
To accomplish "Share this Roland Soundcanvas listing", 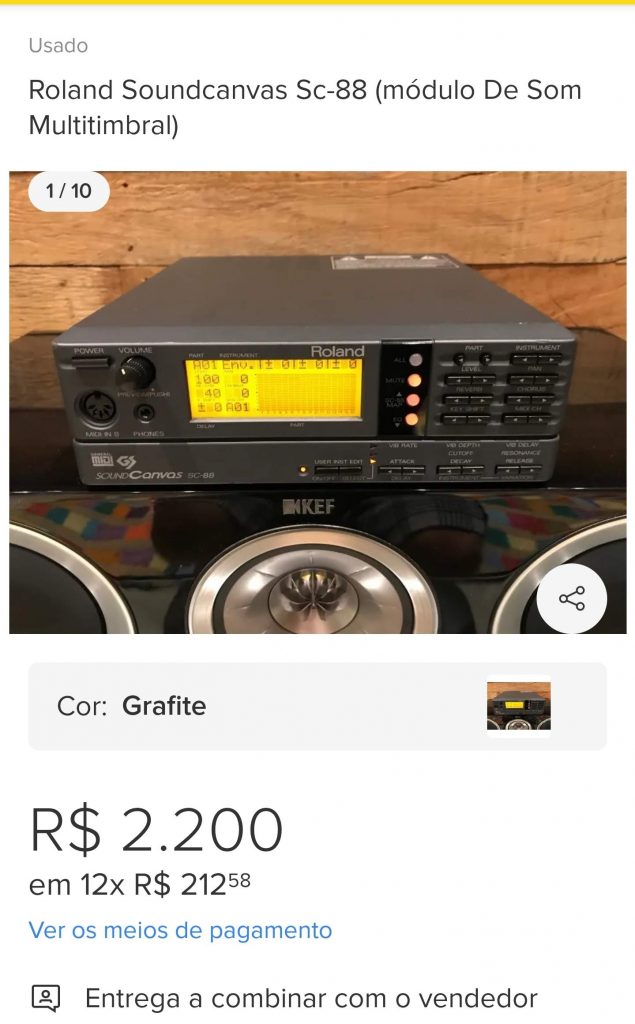I will pos(572,599).
